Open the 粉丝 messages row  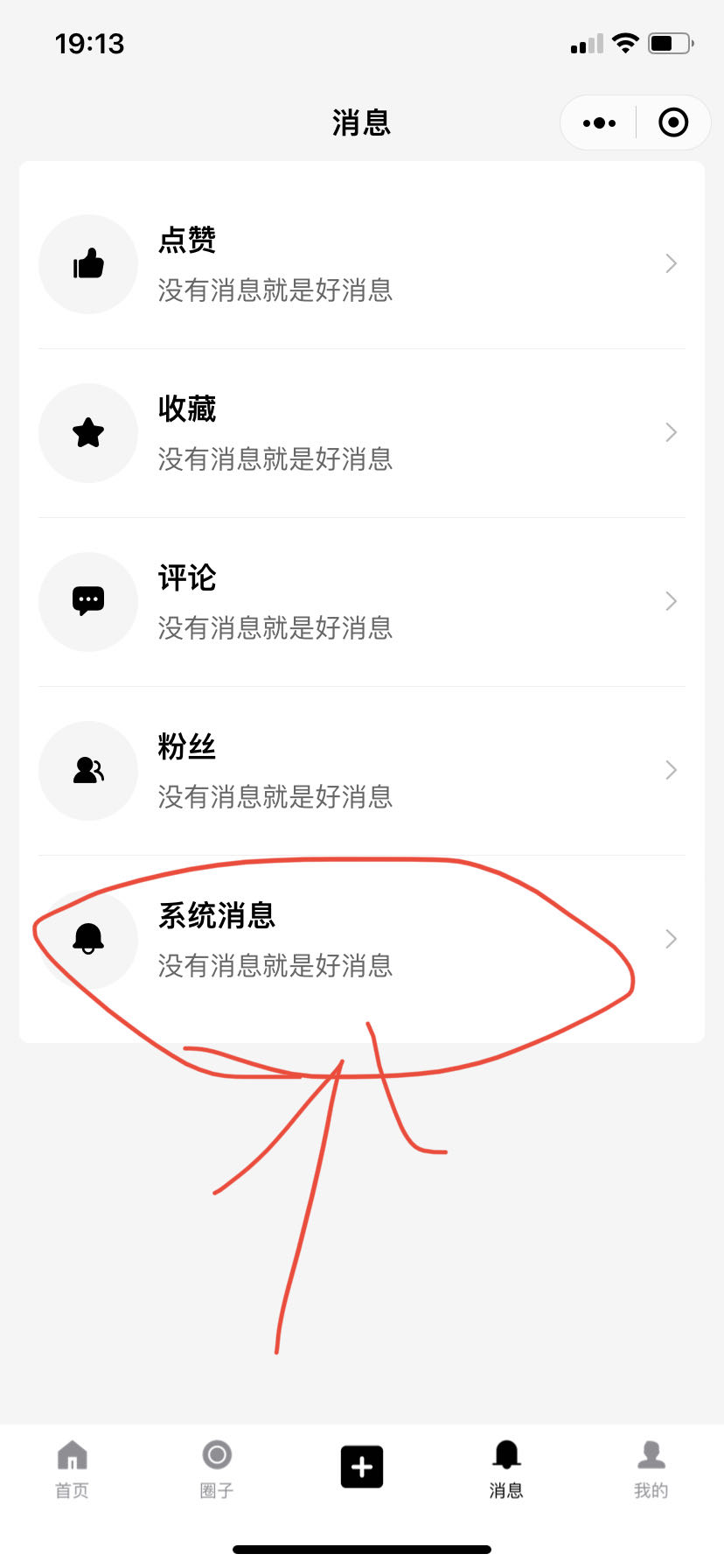(361, 770)
